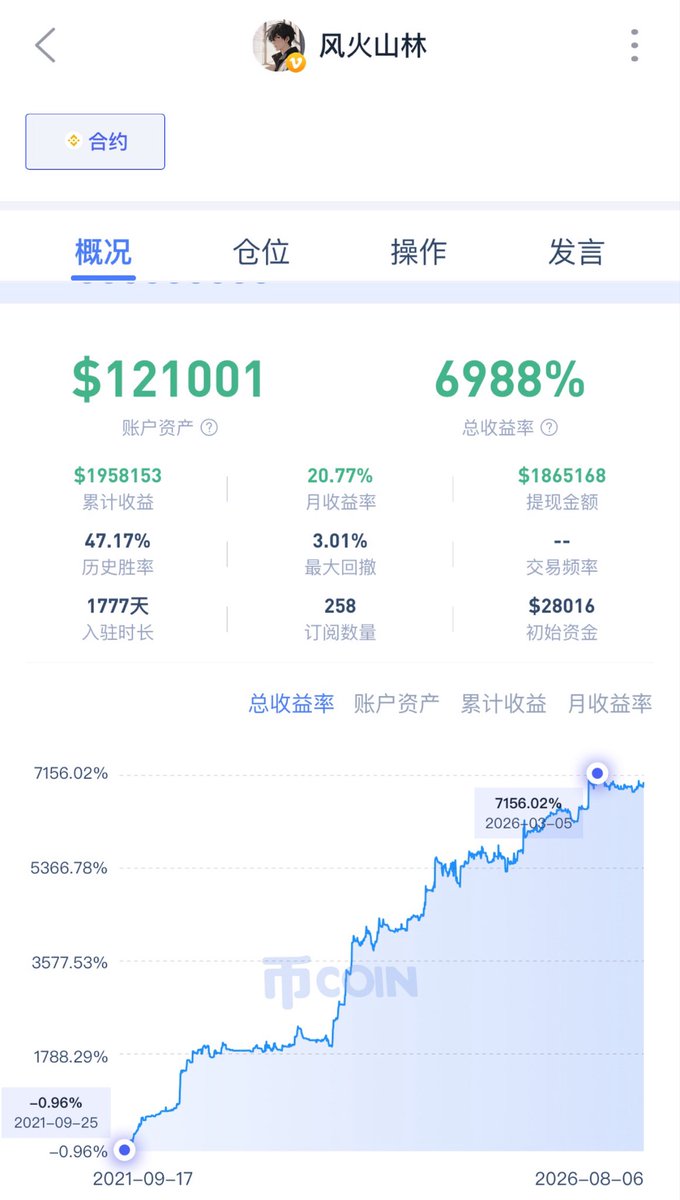This screenshot has width=680, height=1200.
Task: Tap the 合约 contract button
Action: pyautogui.click(x=95, y=142)
